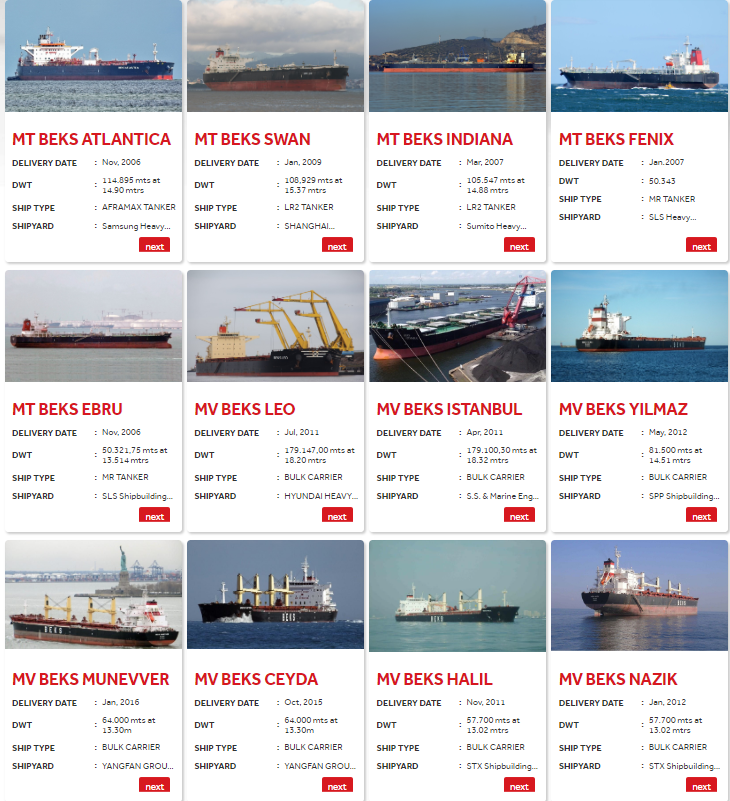Tap next on MV BEKS HALIL card

pos(519,786)
